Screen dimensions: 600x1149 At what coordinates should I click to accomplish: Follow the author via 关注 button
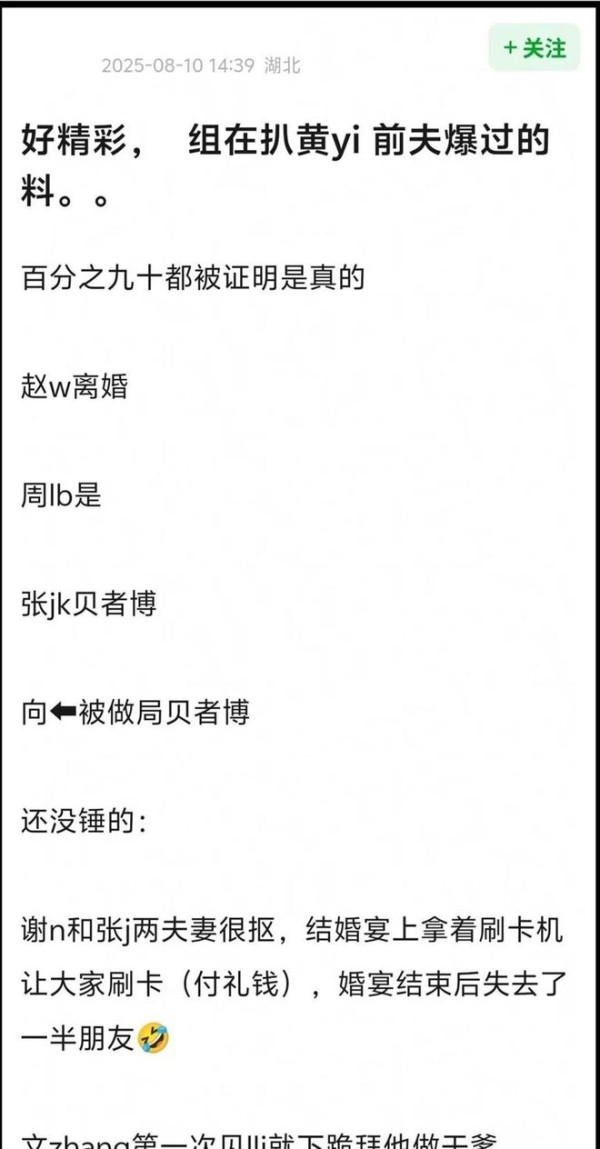(x=534, y=48)
